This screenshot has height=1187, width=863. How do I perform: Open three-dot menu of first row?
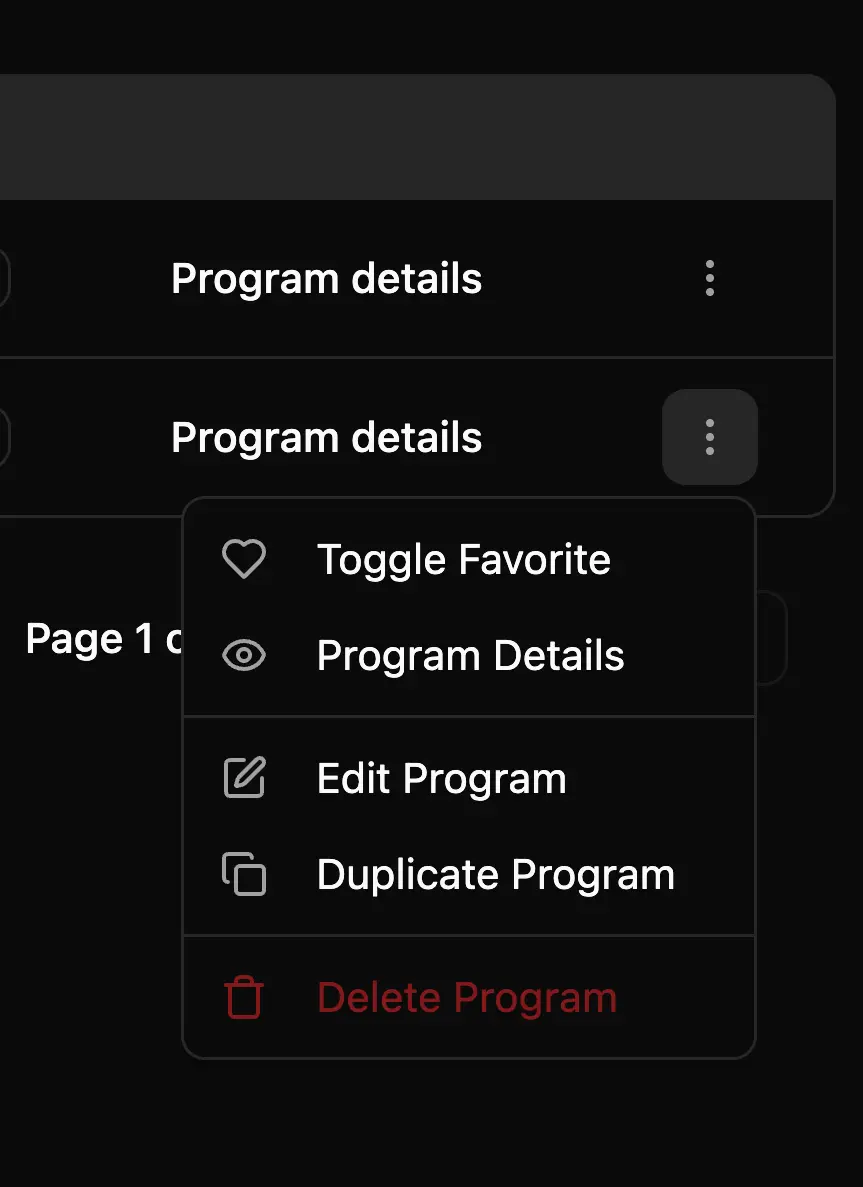[x=709, y=278]
